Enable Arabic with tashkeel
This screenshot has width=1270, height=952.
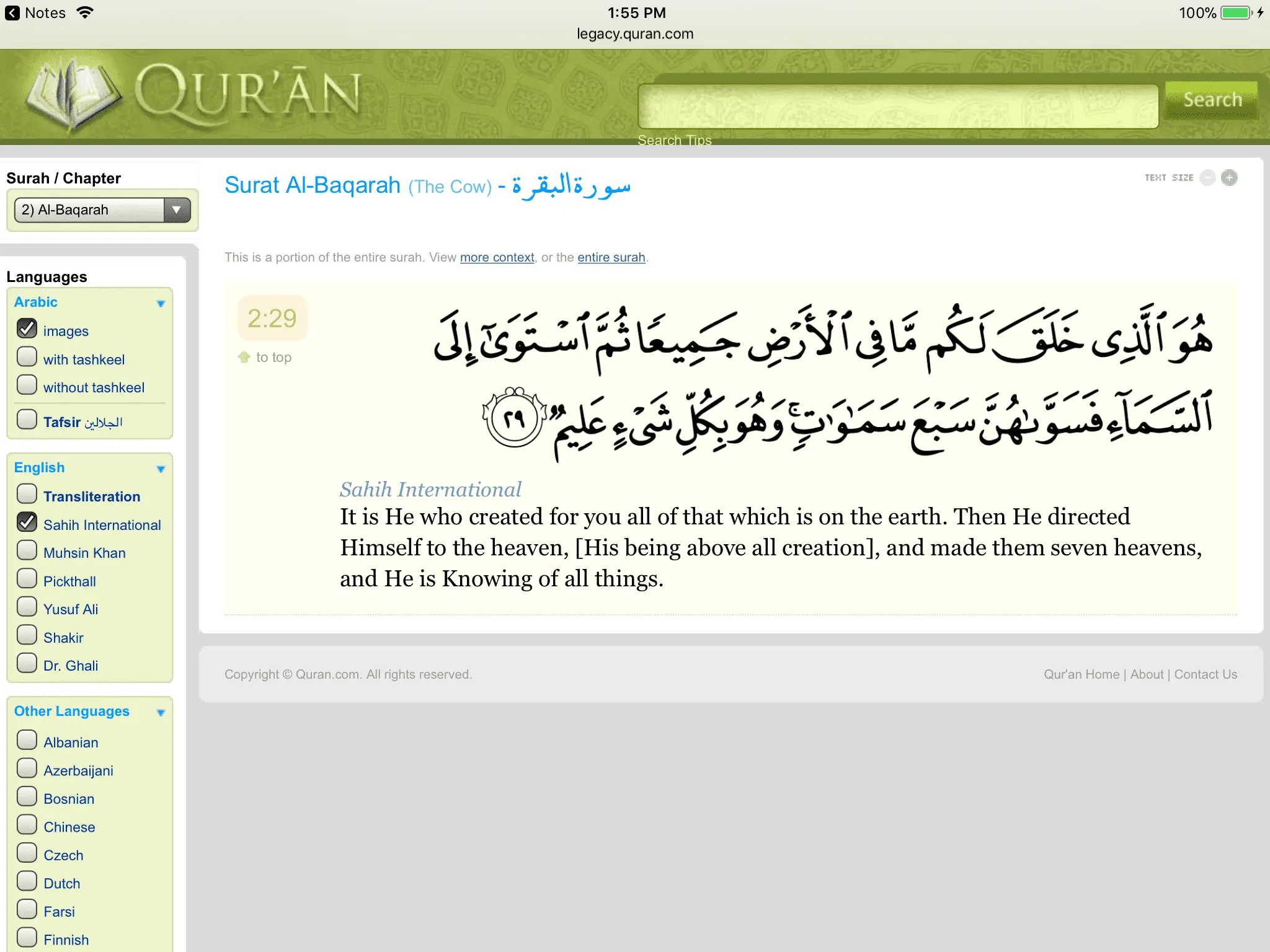tap(27, 357)
